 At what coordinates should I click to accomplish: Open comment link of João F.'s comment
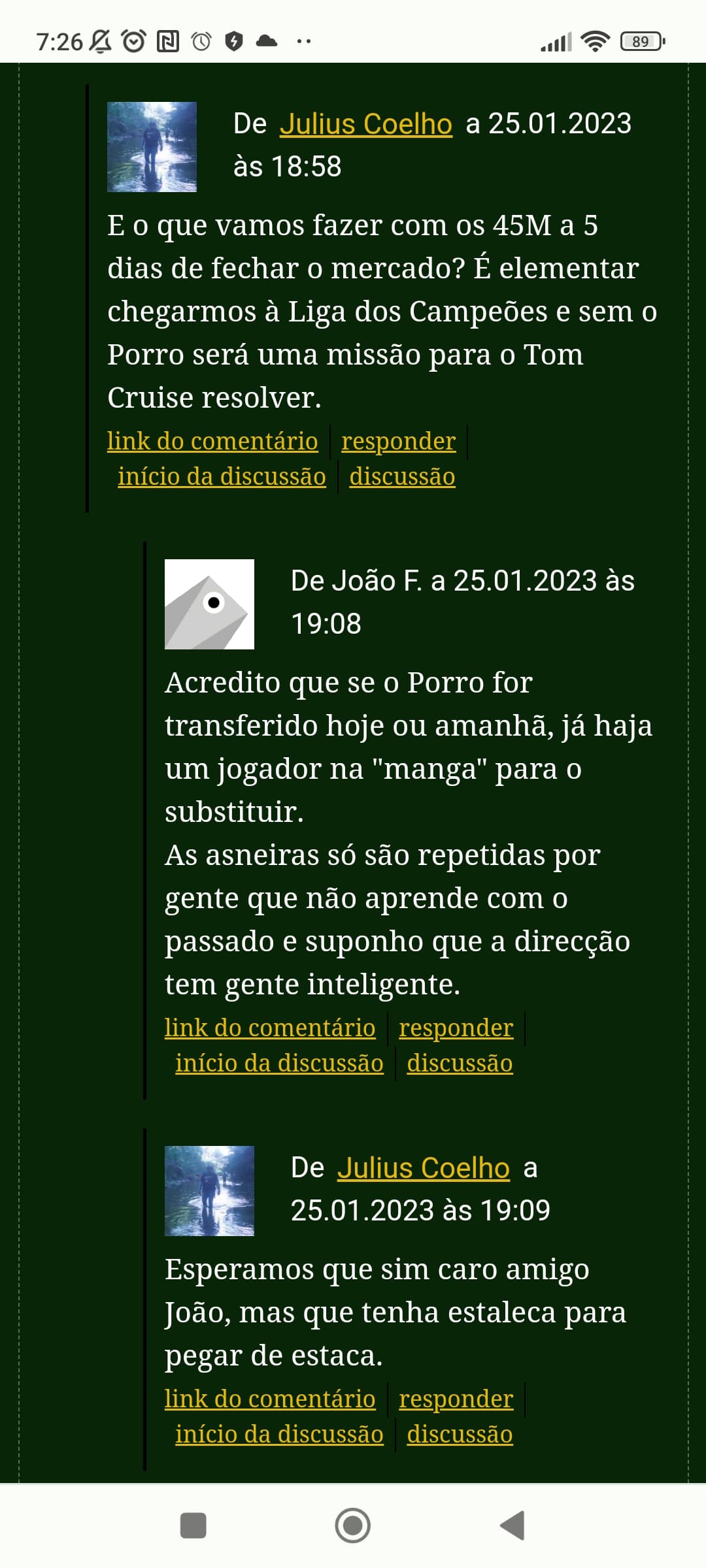tap(270, 1028)
